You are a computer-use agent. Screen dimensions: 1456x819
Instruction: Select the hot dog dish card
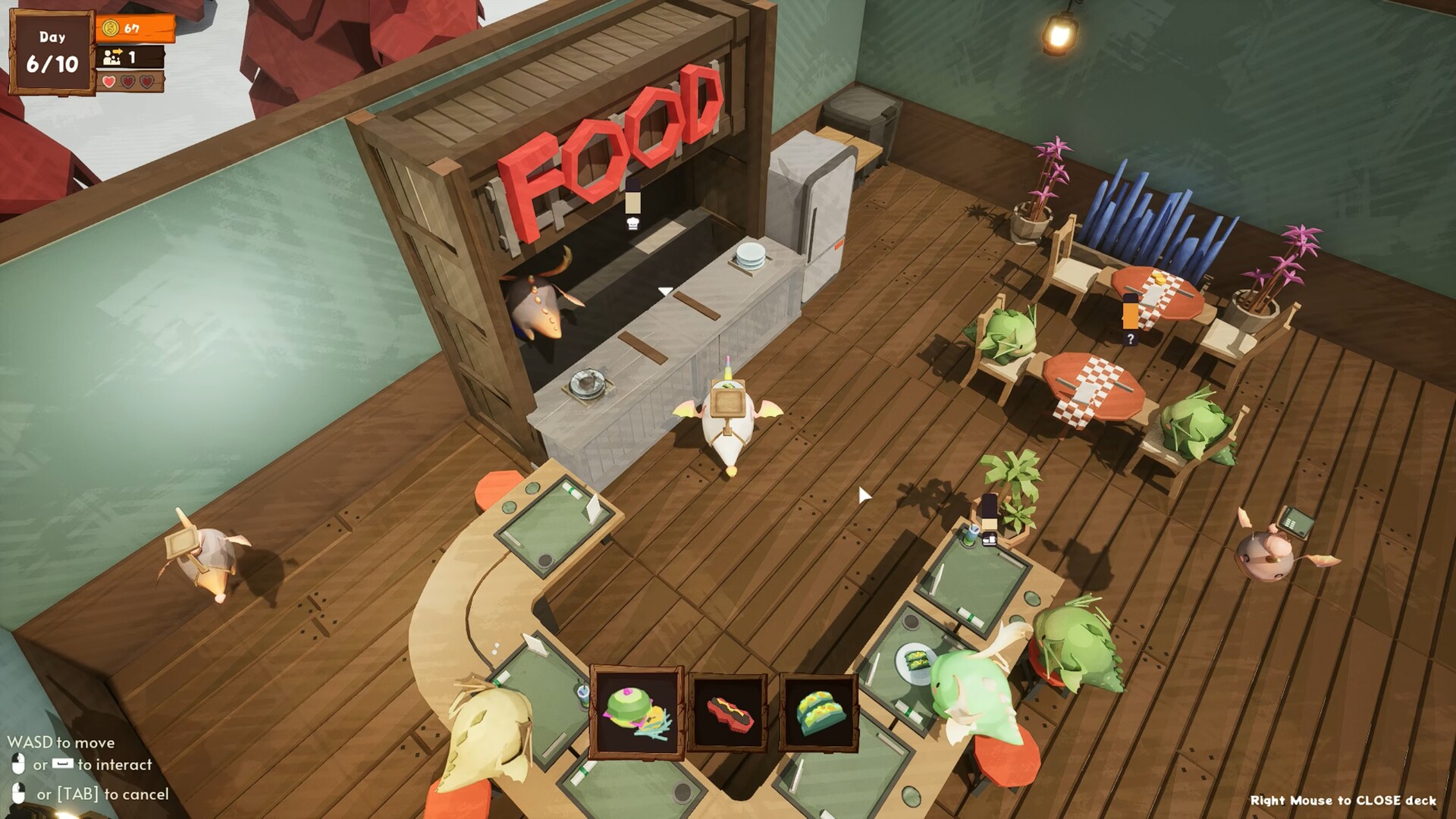pyautogui.click(x=728, y=713)
